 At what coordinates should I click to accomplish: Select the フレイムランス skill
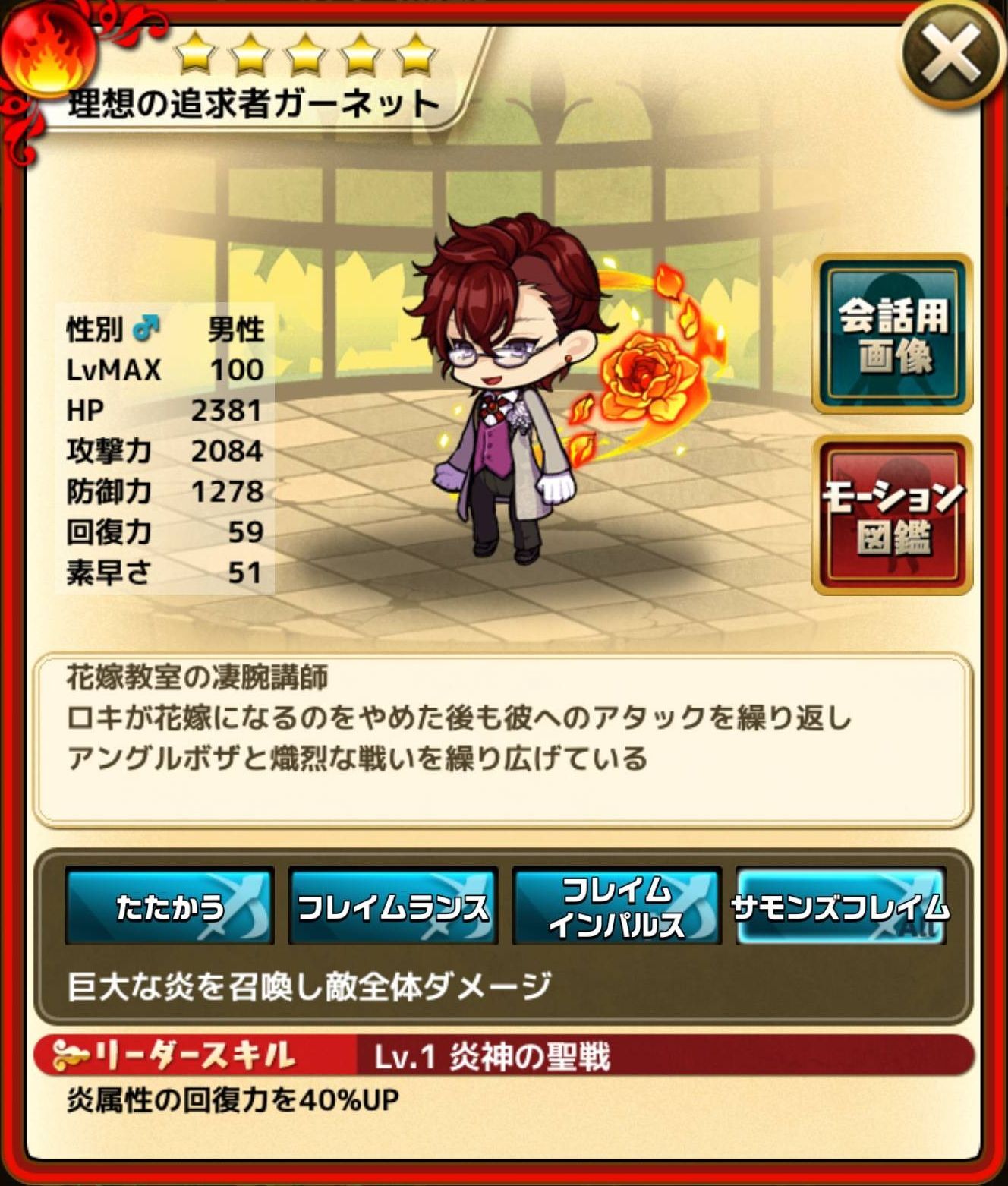(x=392, y=906)
